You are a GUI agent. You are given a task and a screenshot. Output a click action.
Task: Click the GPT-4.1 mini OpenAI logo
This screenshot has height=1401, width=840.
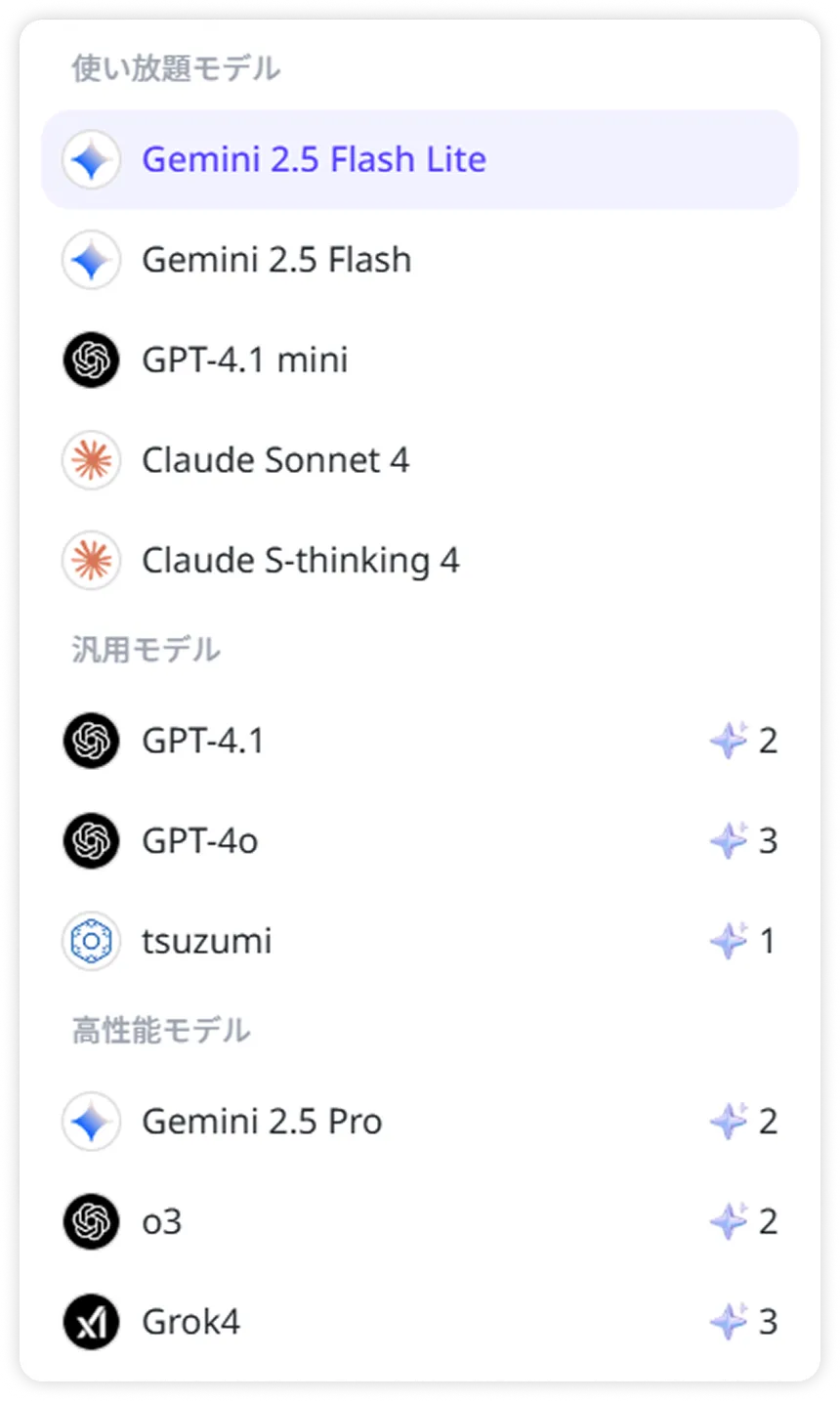click(91, 360)
